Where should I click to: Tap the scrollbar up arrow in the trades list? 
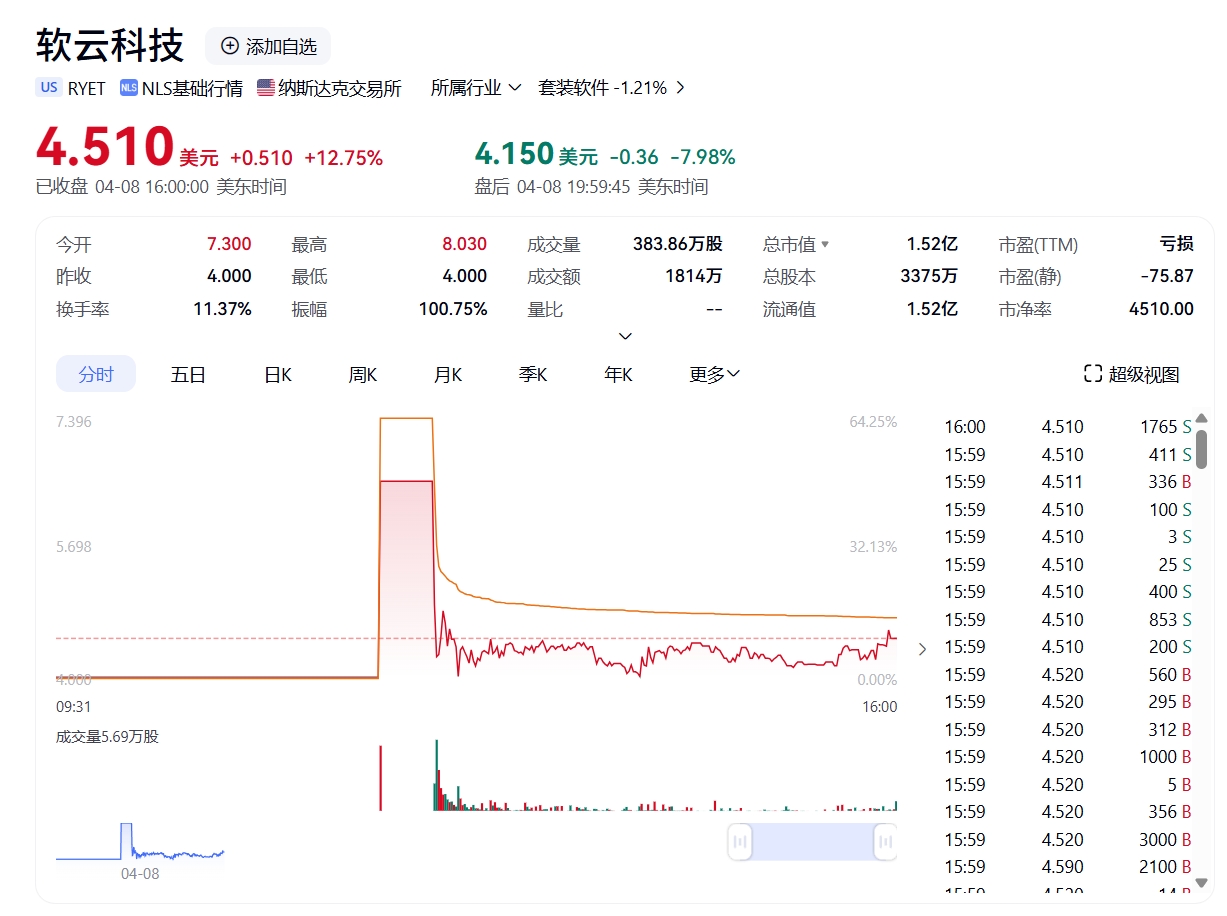[x=1201, y=419]
